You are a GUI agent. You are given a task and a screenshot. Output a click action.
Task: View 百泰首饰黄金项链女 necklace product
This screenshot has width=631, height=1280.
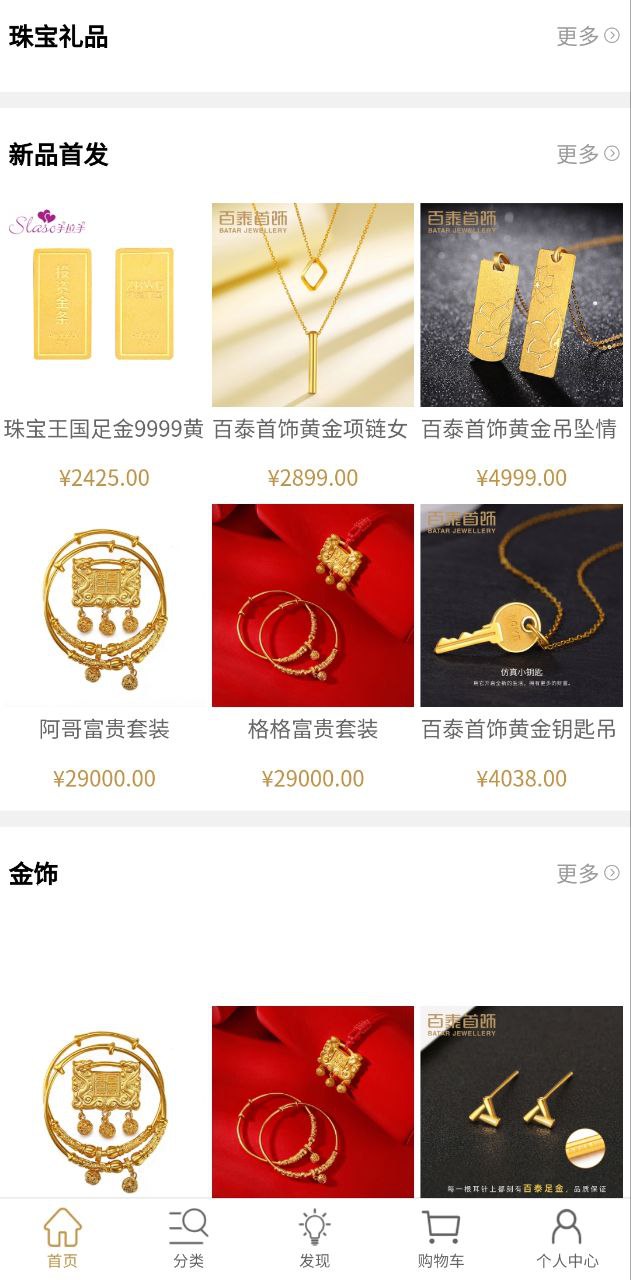coord(312,305)
